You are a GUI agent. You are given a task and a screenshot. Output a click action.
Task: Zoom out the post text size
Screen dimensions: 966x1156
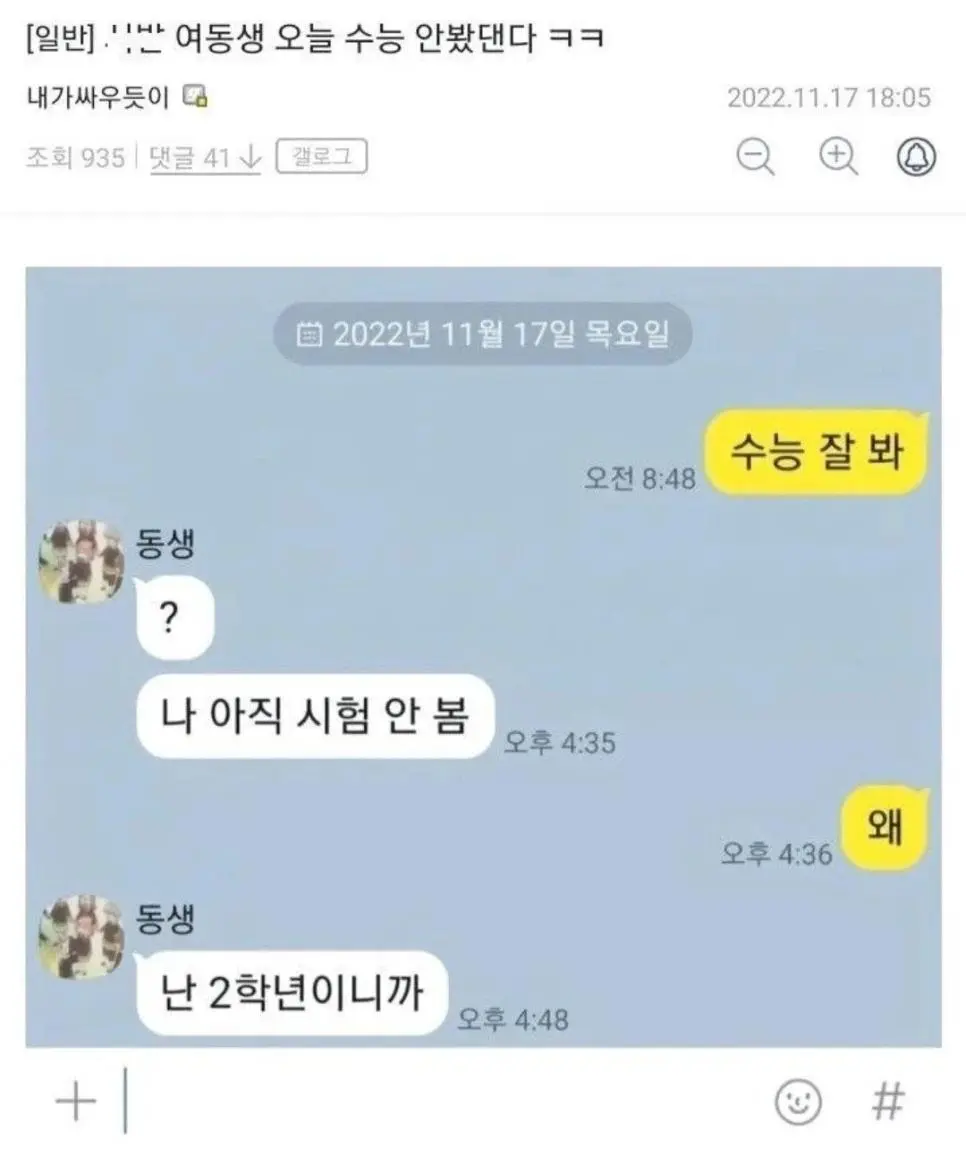(756, 157)
